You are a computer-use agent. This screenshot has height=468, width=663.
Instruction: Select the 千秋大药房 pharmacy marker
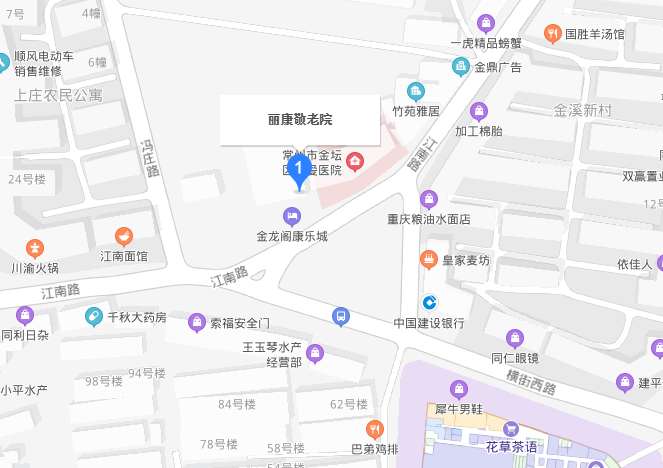click(x=94, y=317)
